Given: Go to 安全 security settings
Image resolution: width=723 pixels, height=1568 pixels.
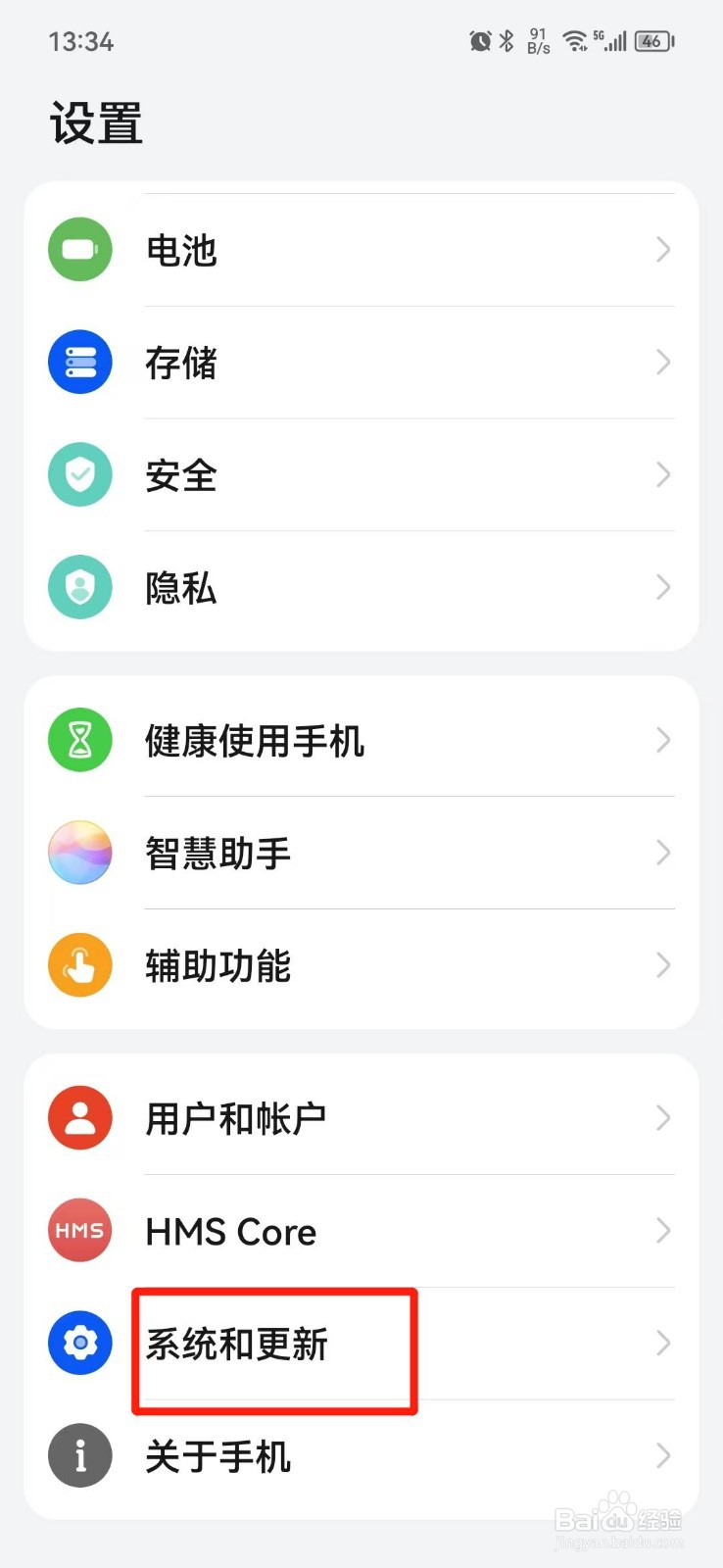Looking at the screenshot, I should tap(361, 475).
